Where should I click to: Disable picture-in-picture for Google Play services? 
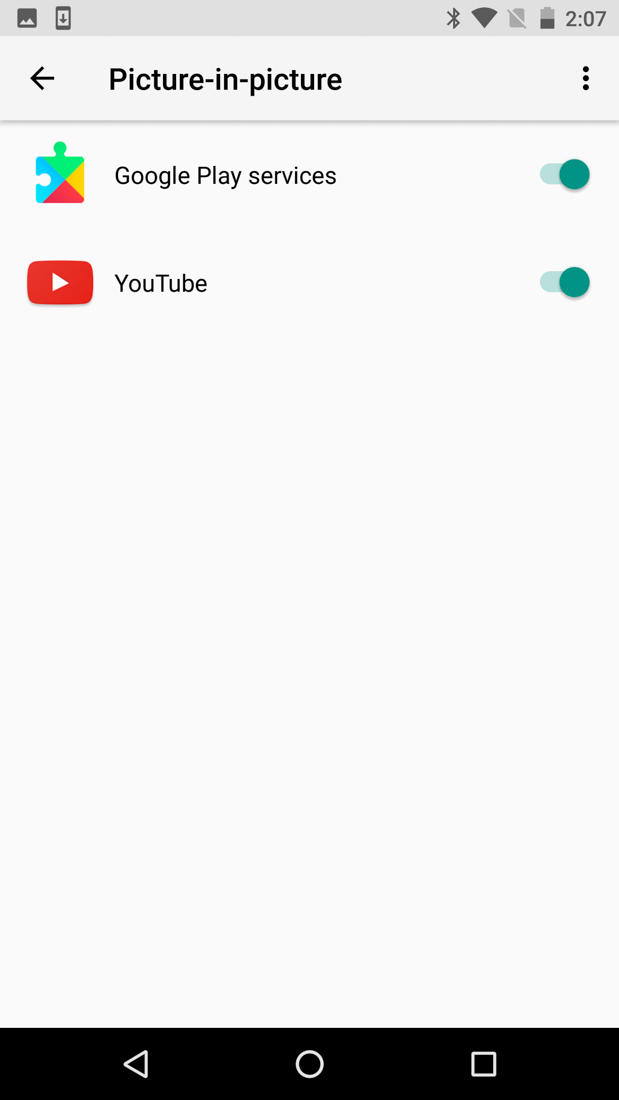tap(564, 175)
